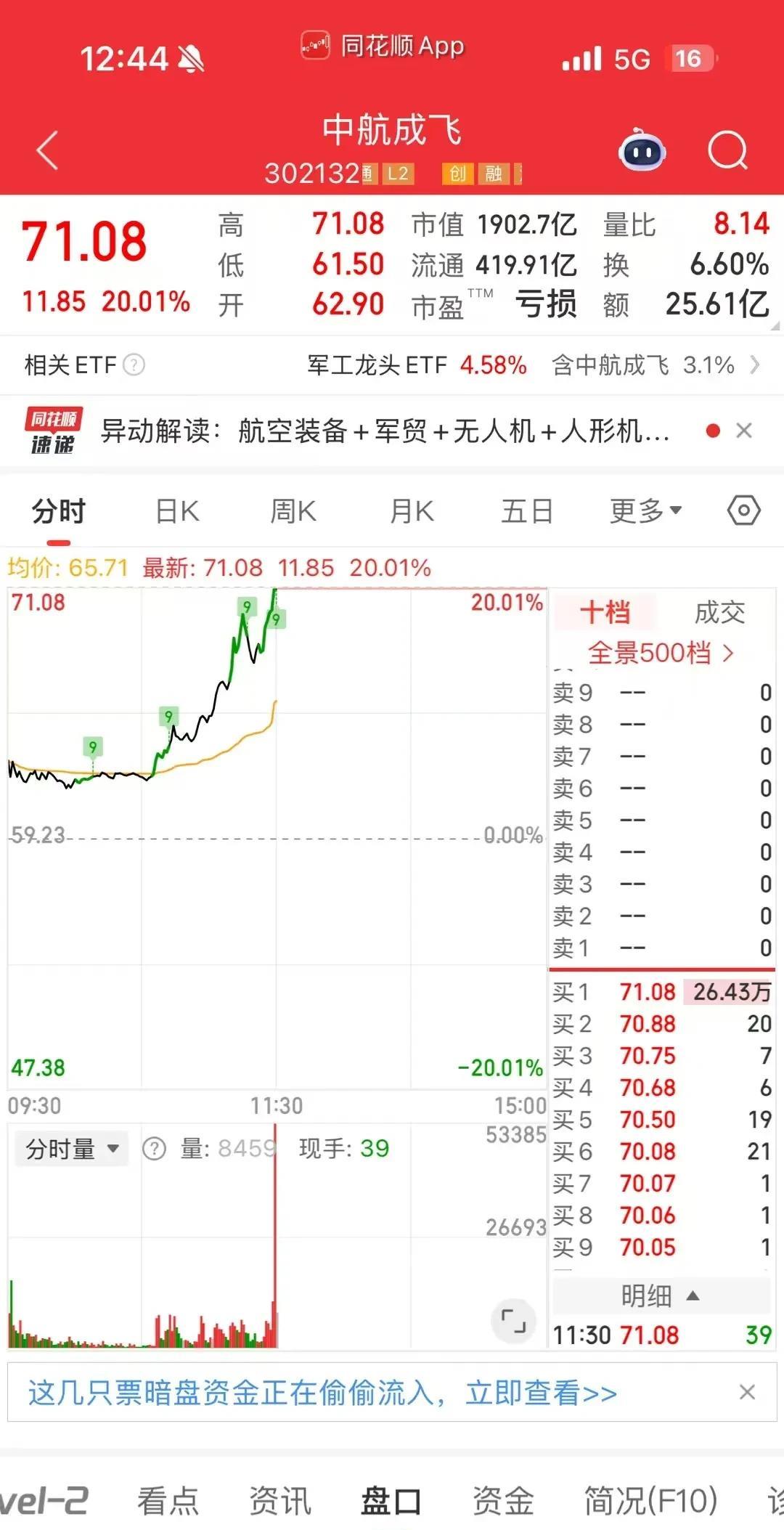
Task: Expand the chart to fullscreen
Action: tap(513, 1320)
